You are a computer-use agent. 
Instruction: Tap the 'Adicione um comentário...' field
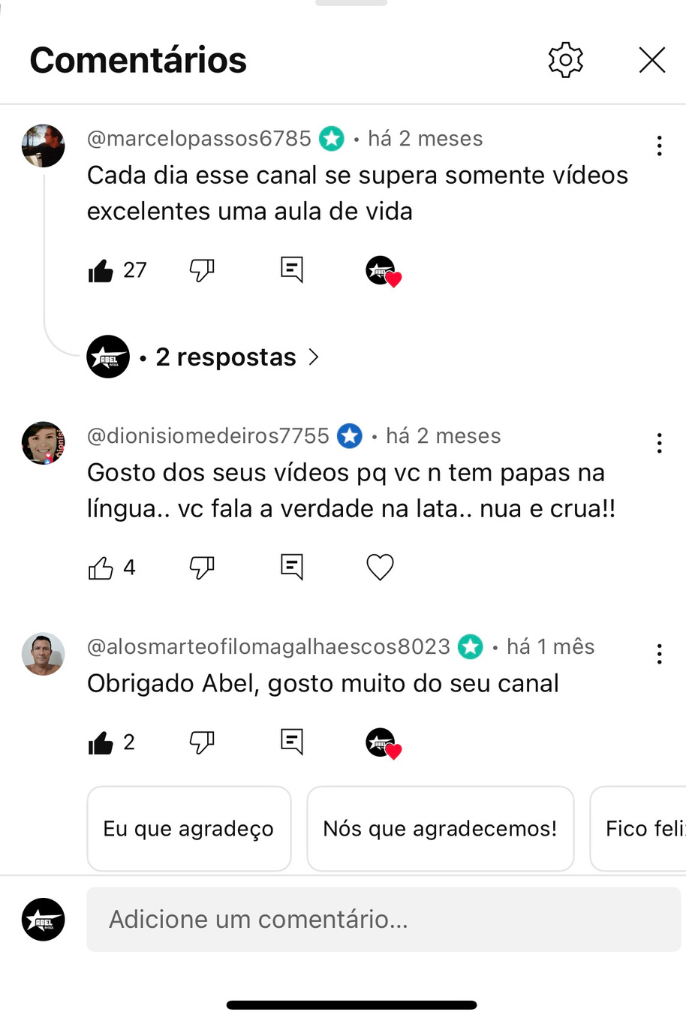pos(383,919)
